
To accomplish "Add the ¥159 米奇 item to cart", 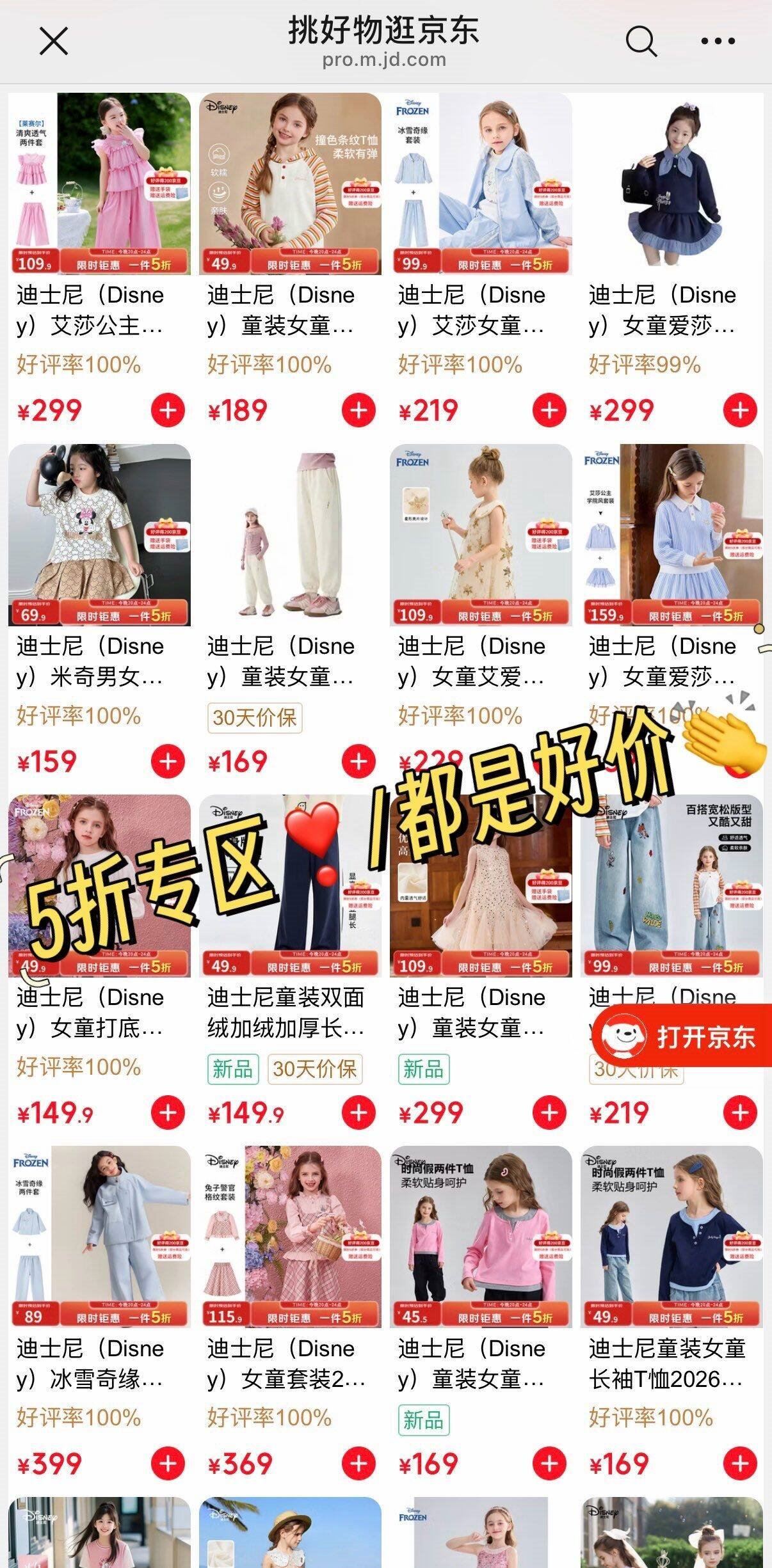I will 168,761.
